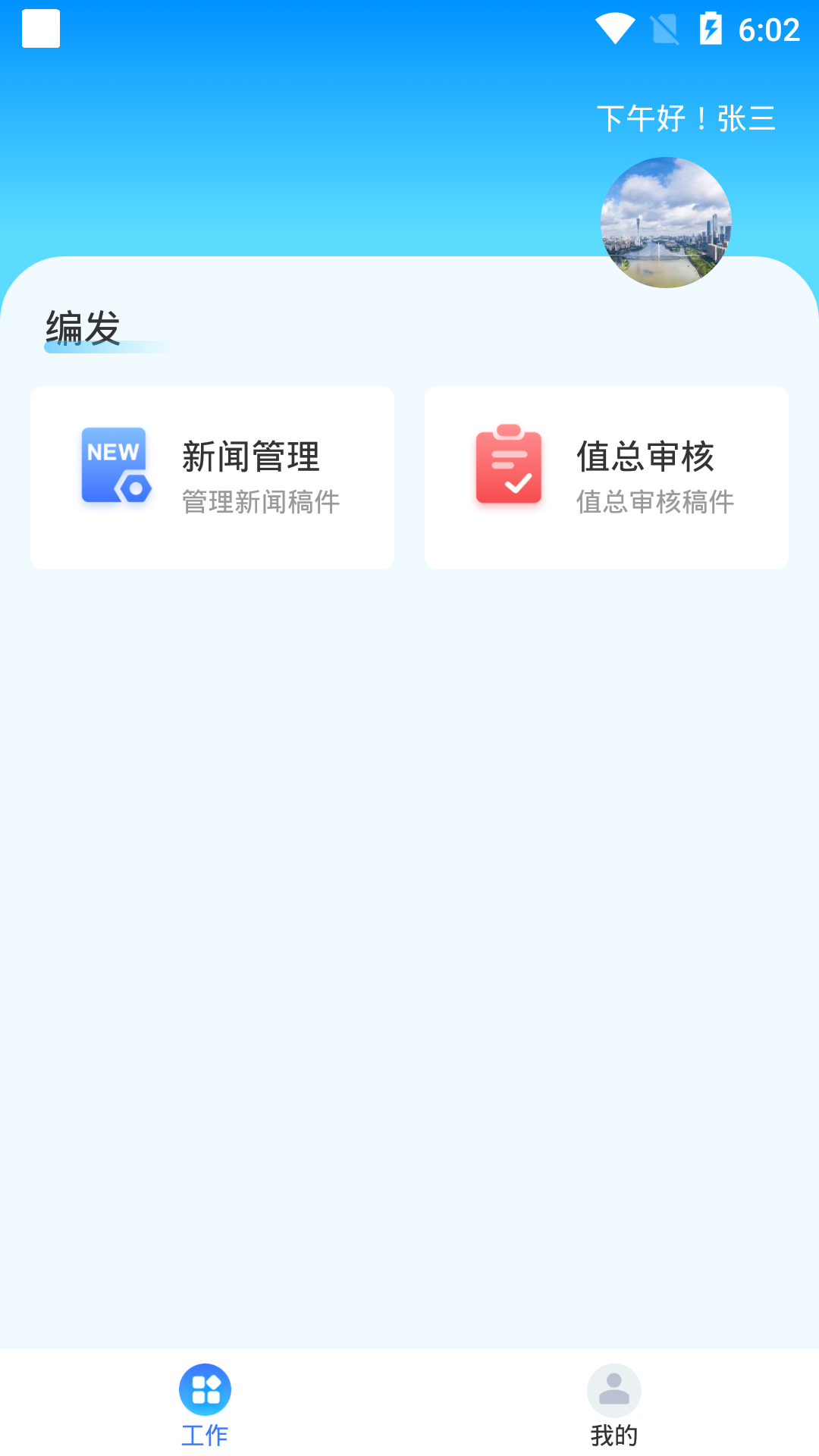Tap the 我的 person icon in bottom bar
The width and height of the screenshot is (819, 1456).
(614, 1390)
